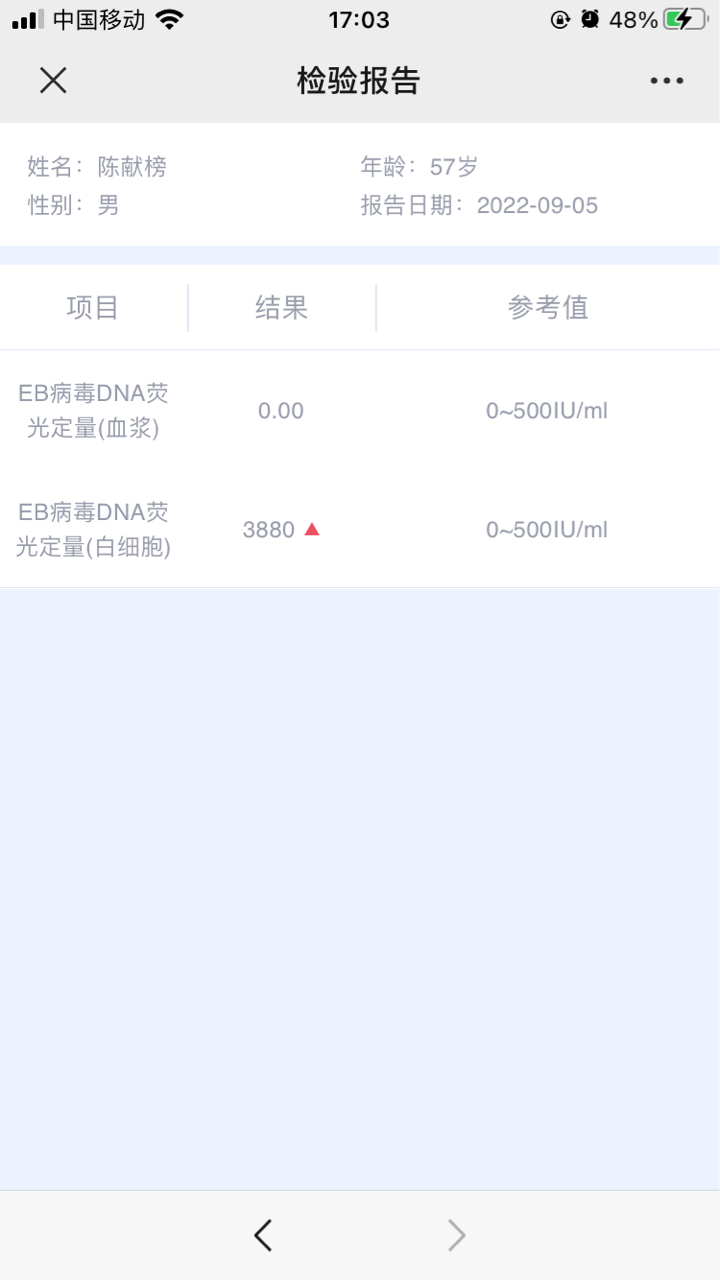
Task: Open the three-dot overflow menu
Action: click(667, 81)
